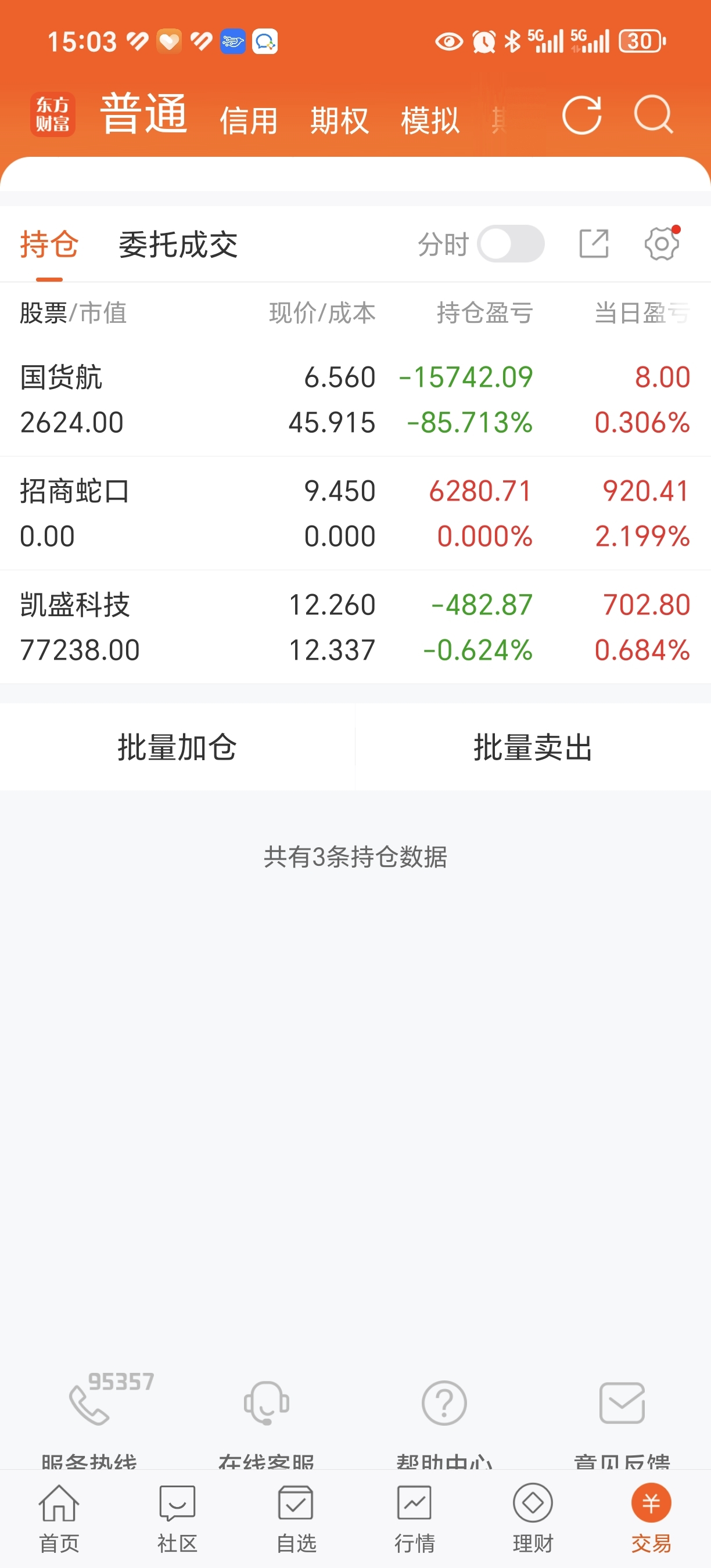Tap the 批量加仓 button
This screenshot has height=1568, width=711.
tap(177, 747)
